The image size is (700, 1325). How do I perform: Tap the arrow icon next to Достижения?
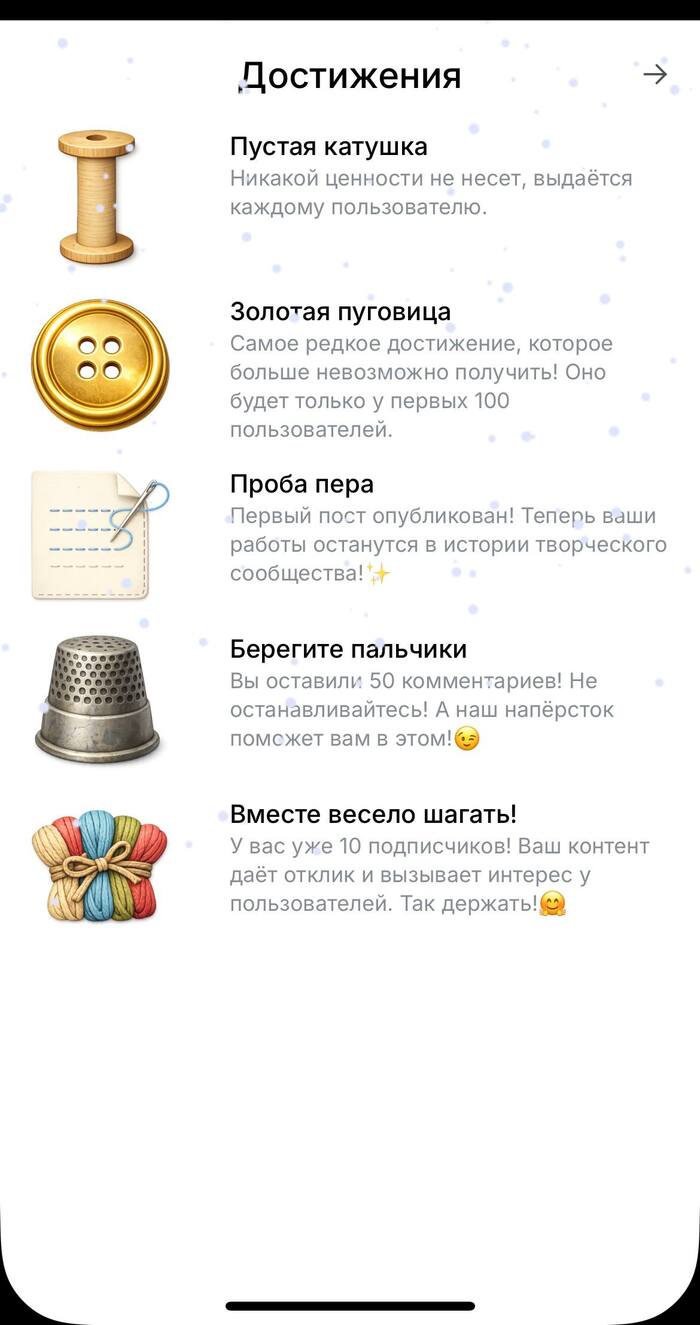tap(654, 75)
